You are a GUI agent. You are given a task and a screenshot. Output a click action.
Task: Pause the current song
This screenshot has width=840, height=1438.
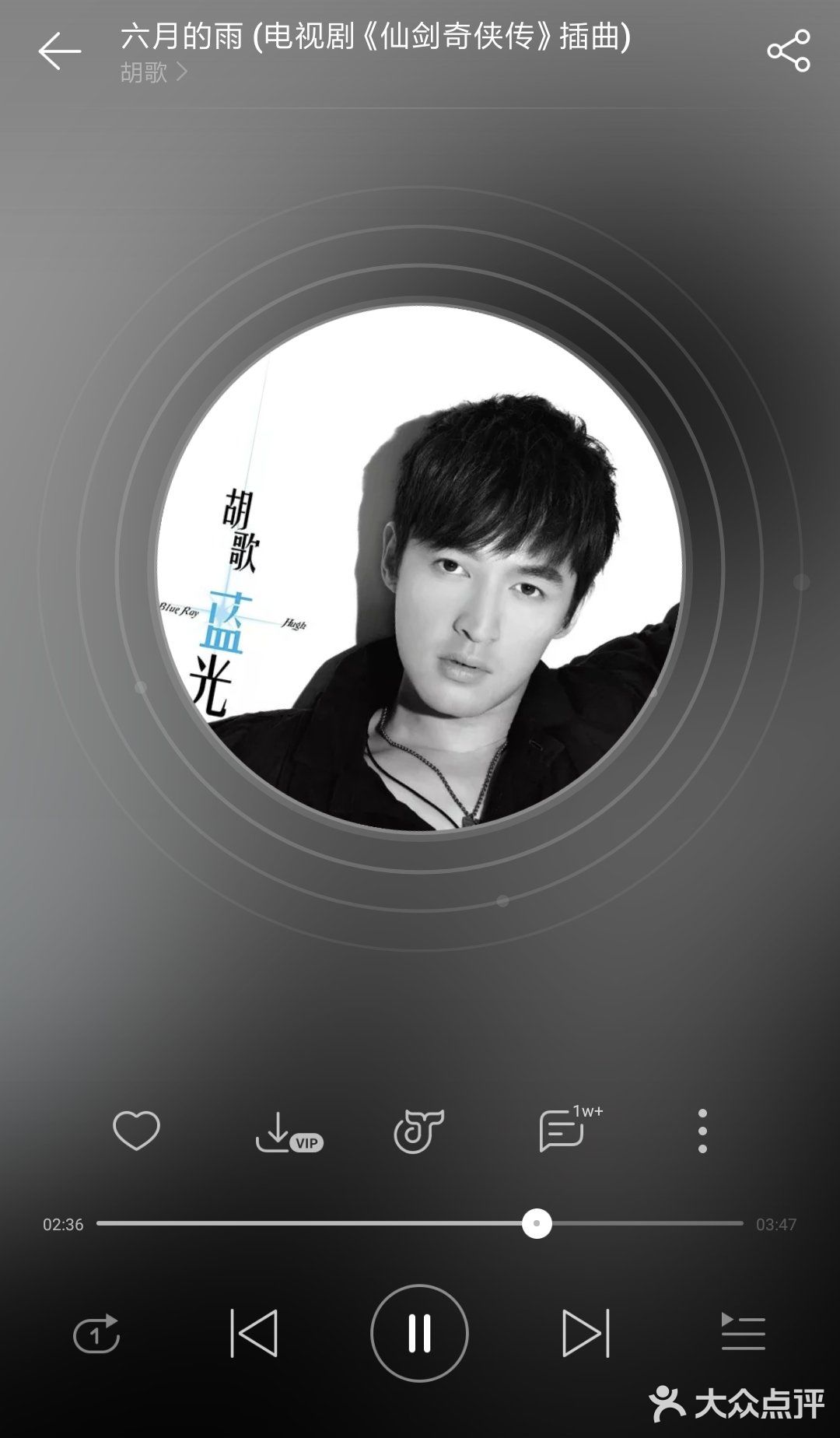[419, 1333]
